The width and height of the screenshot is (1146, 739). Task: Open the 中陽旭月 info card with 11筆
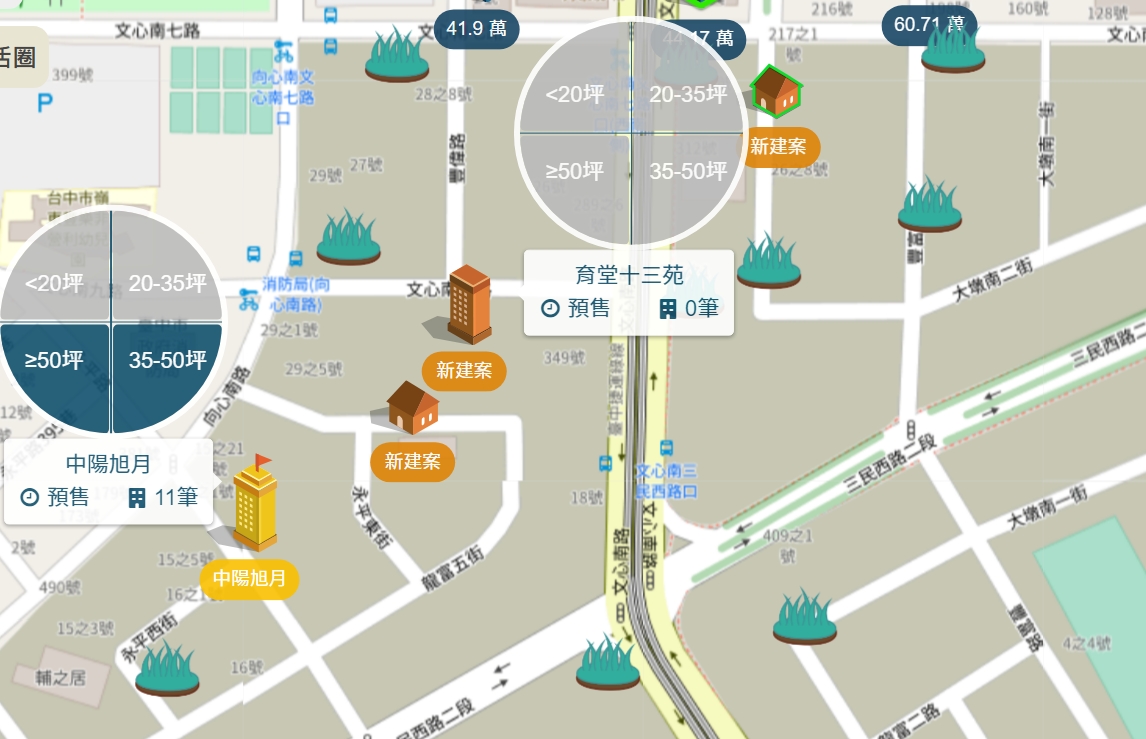108,481
